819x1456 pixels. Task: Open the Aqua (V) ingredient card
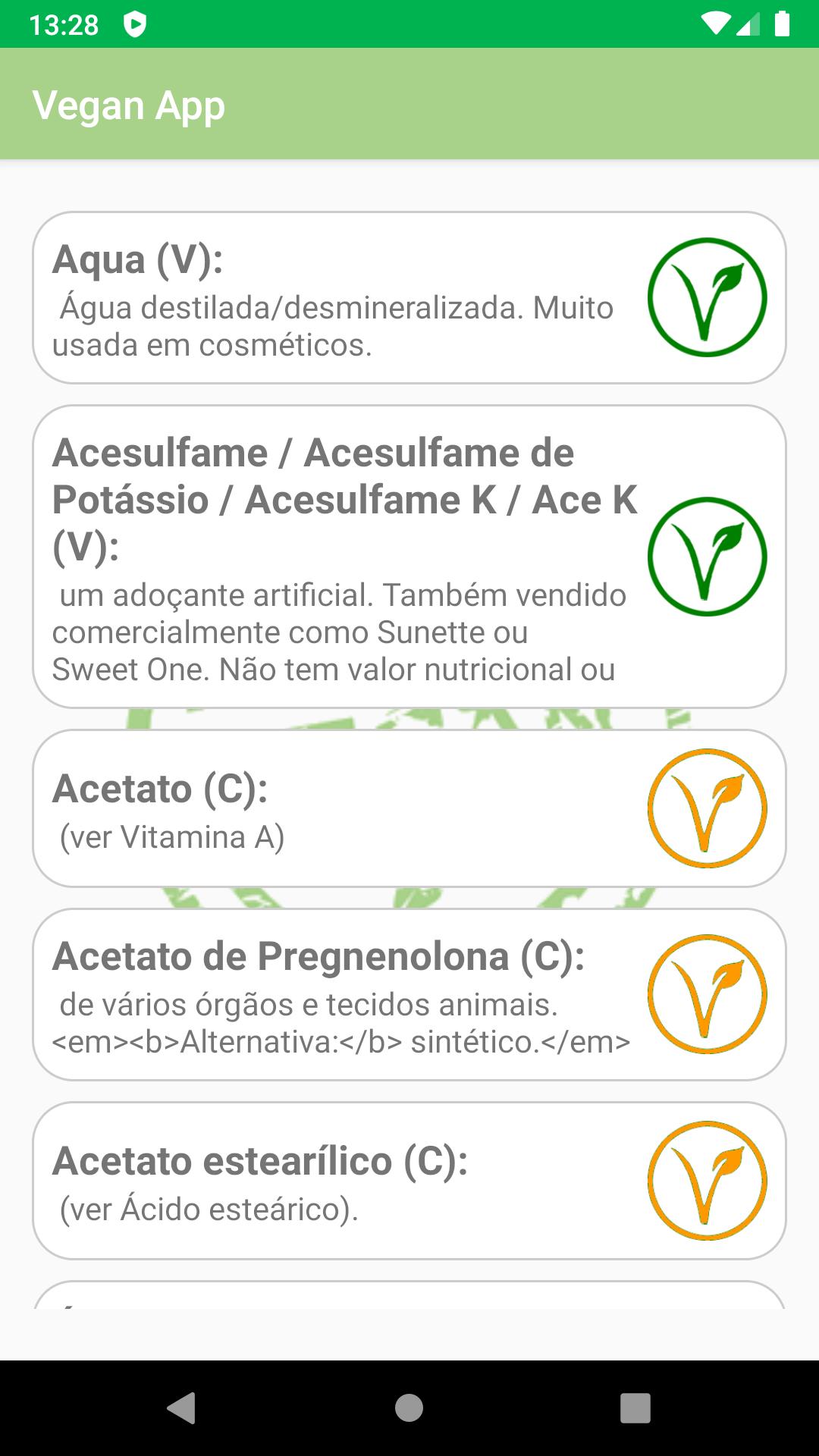[409, 297]
